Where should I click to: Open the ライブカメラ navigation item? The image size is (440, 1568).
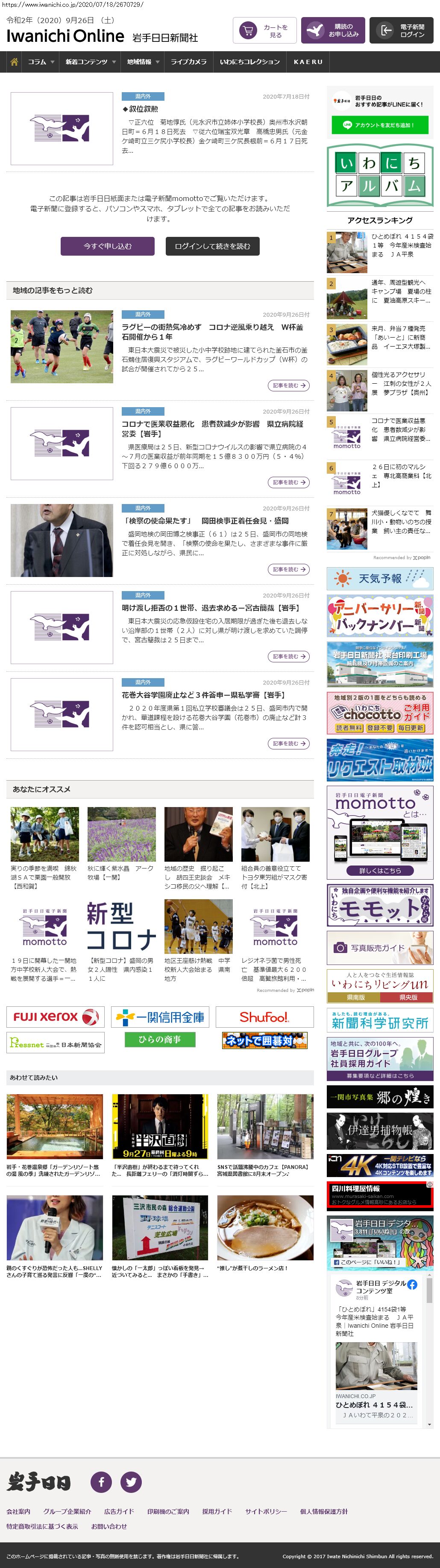pyautogui.click(x=188, y=61)
